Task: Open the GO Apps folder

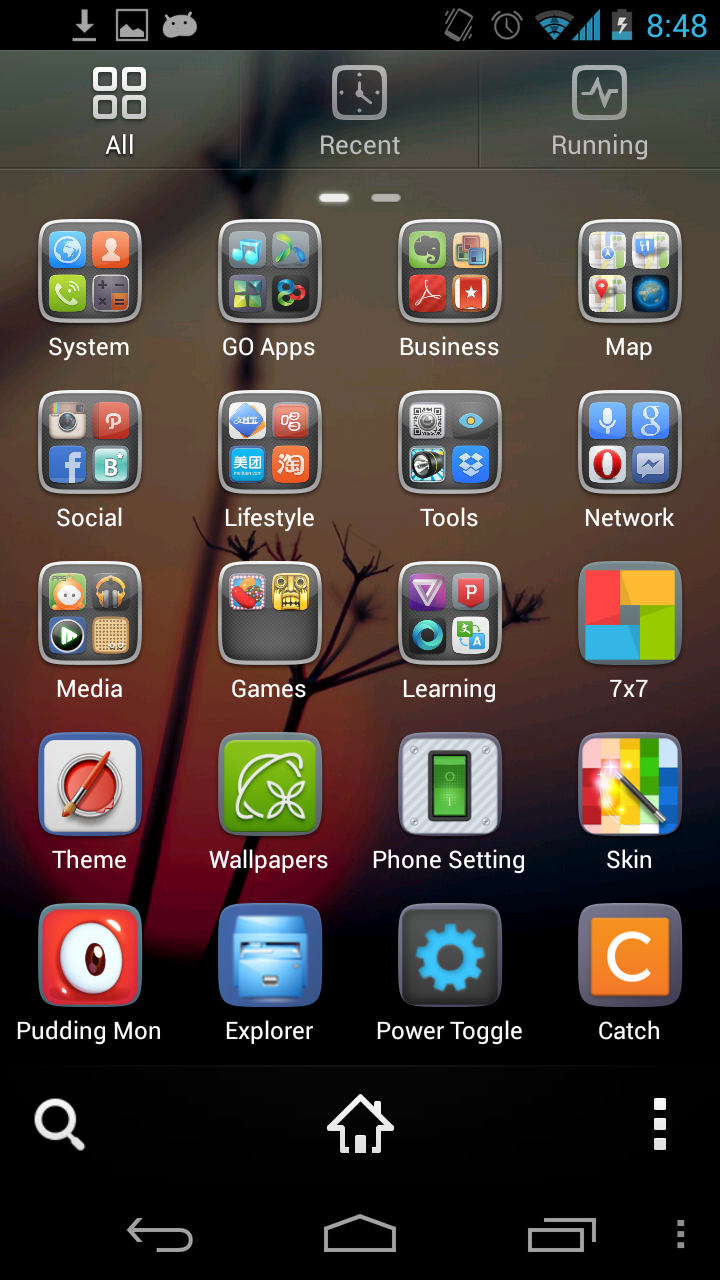Action: tap(270, 271)
